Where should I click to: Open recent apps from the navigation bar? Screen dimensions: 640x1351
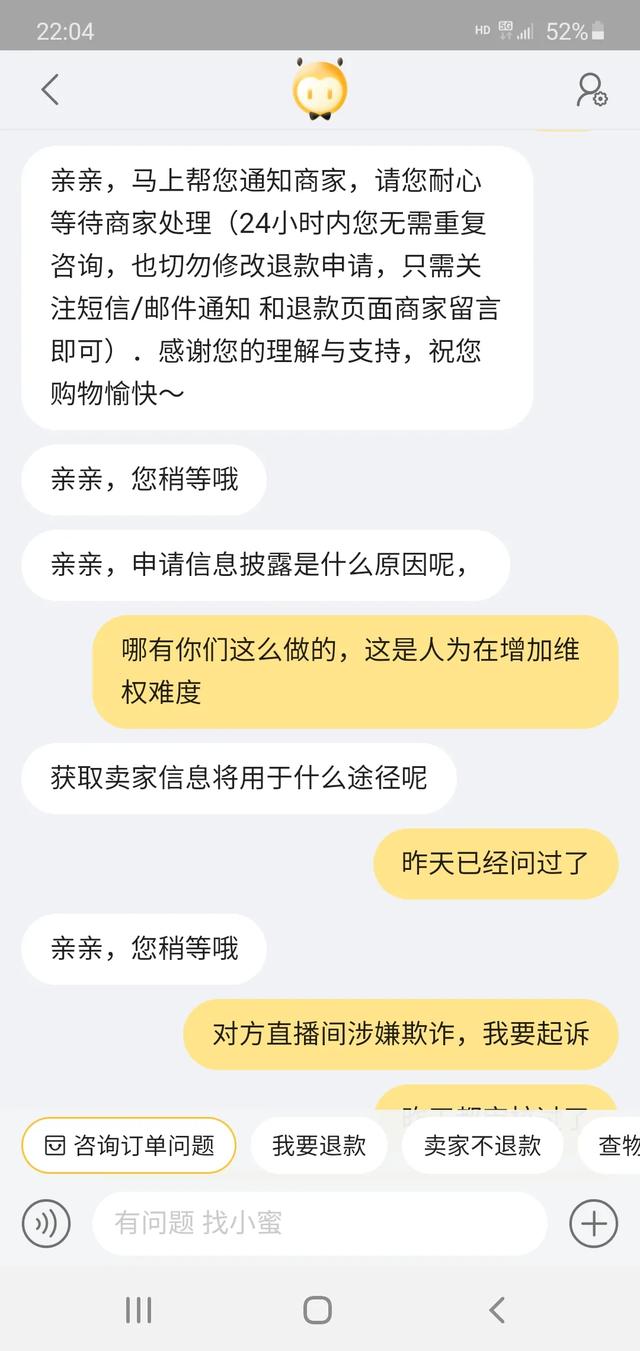coord(138,1310)
